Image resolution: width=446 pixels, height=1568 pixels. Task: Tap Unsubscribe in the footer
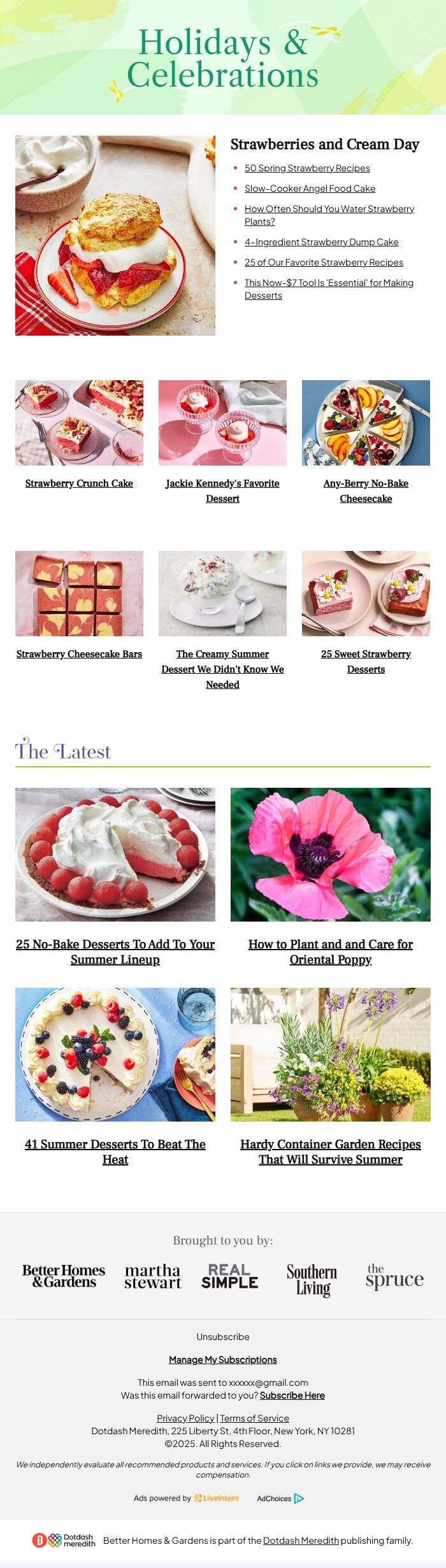tap(223, 1337)
